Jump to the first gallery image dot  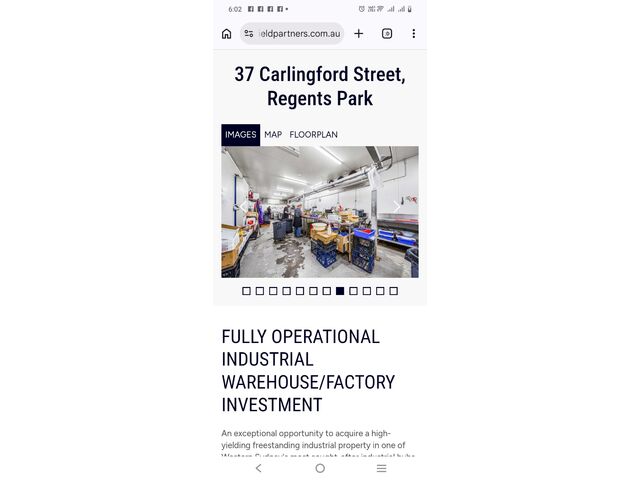pos(247,291)
